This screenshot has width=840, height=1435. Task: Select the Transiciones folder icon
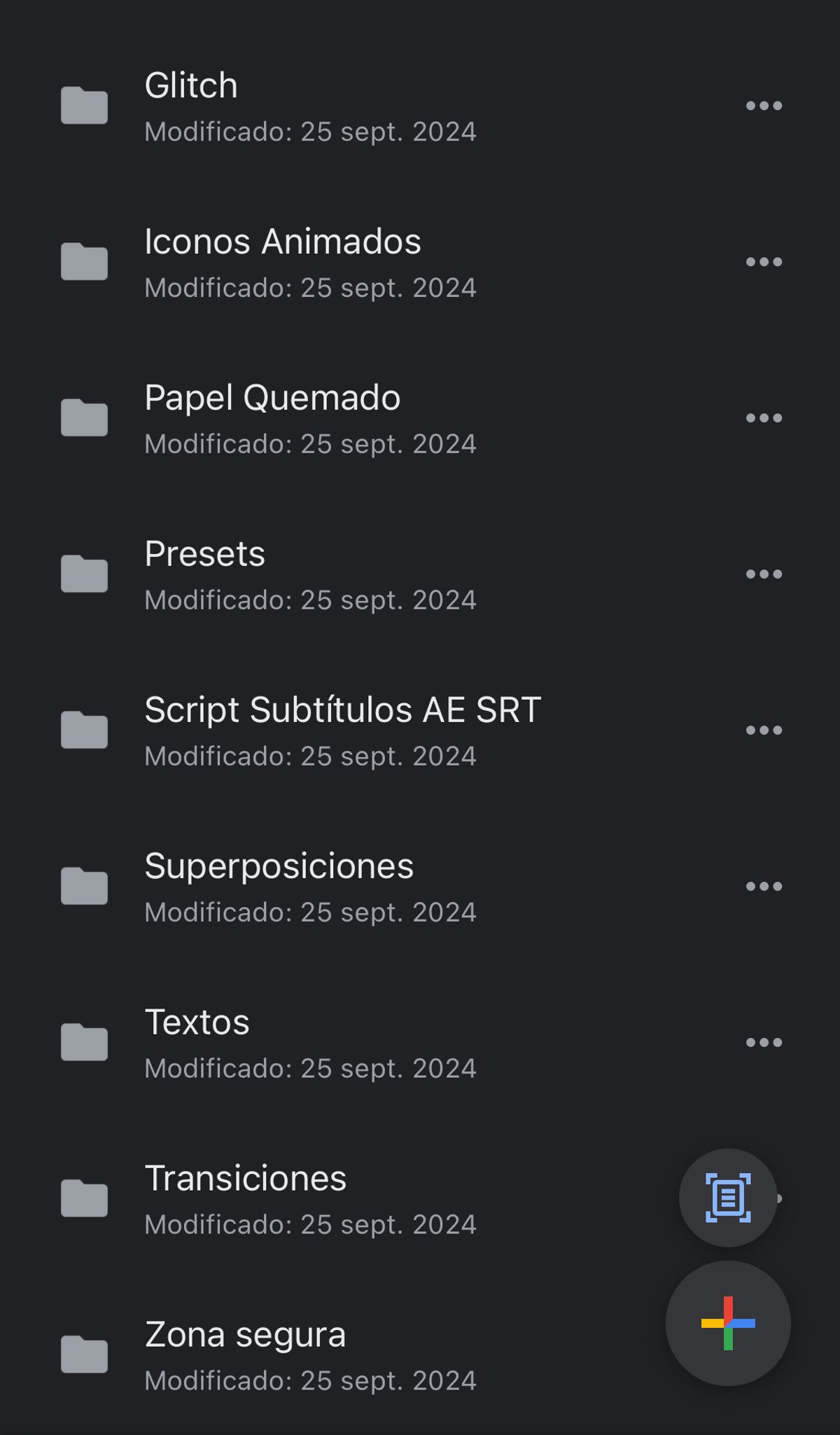[x=84, y=1198]
